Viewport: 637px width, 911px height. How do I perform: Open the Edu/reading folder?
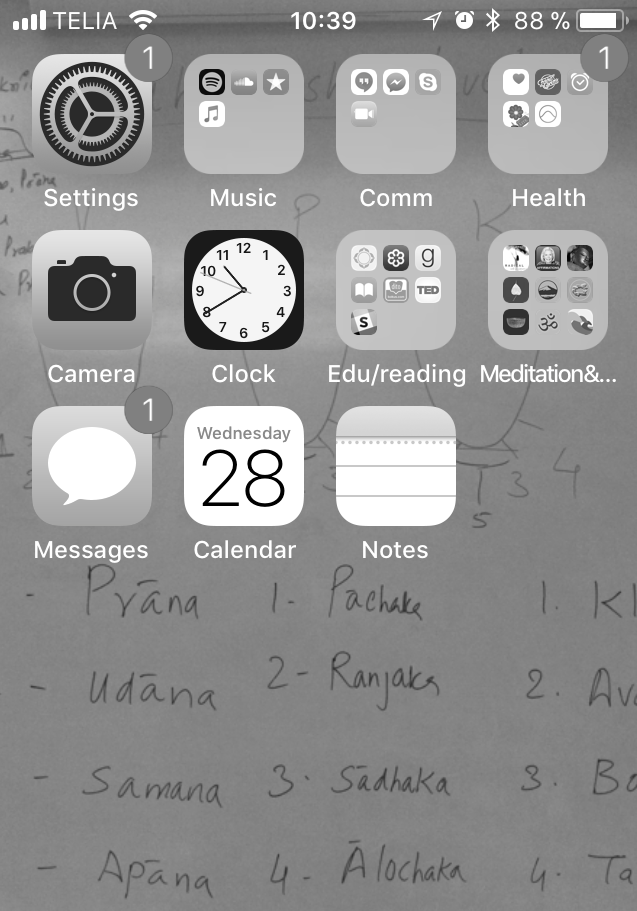[396, 290]
